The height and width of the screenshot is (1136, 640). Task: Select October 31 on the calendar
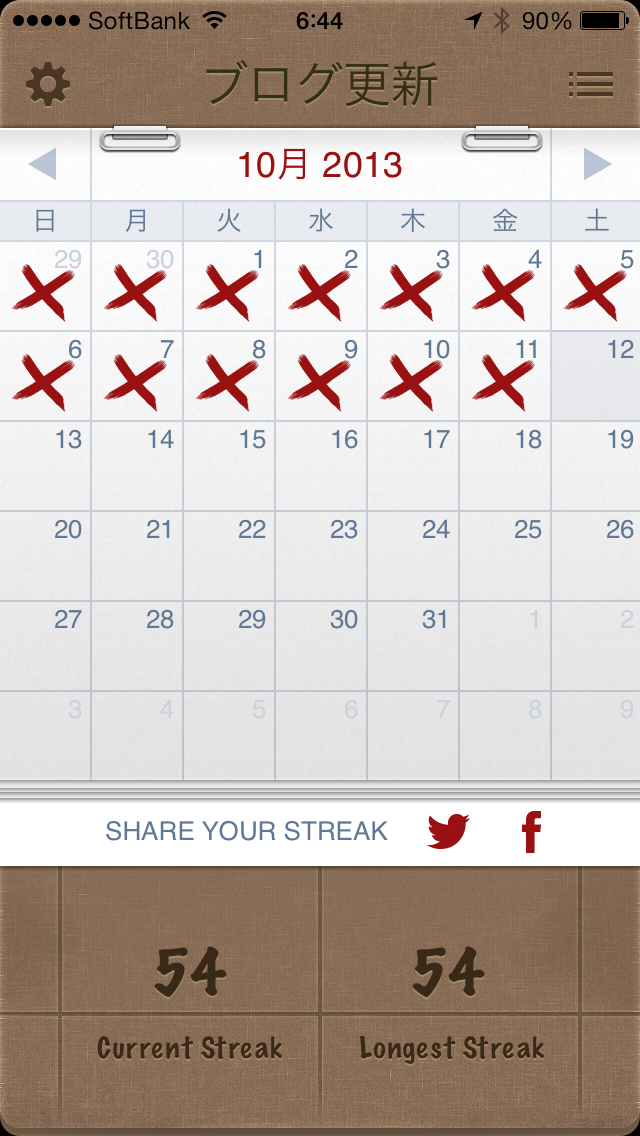click(413, 646)
